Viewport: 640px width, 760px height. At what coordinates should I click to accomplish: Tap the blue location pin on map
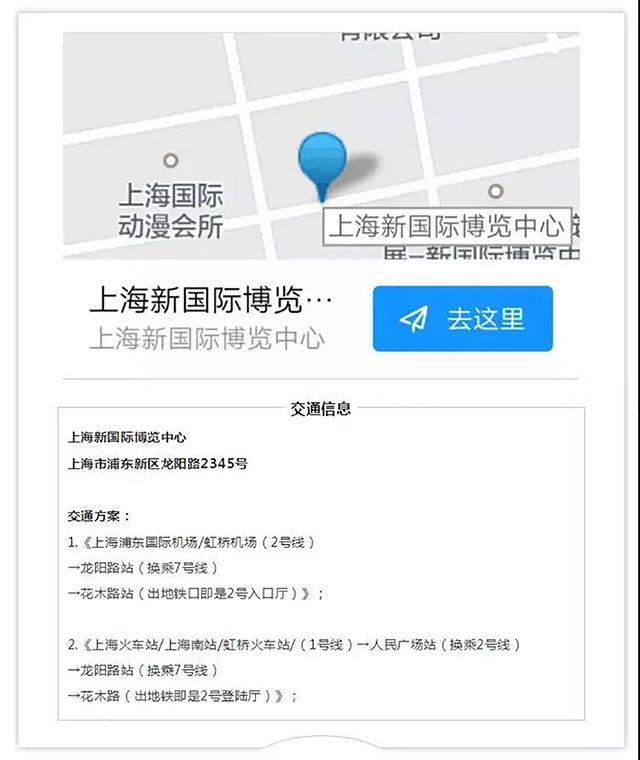(x=322, y=160)
